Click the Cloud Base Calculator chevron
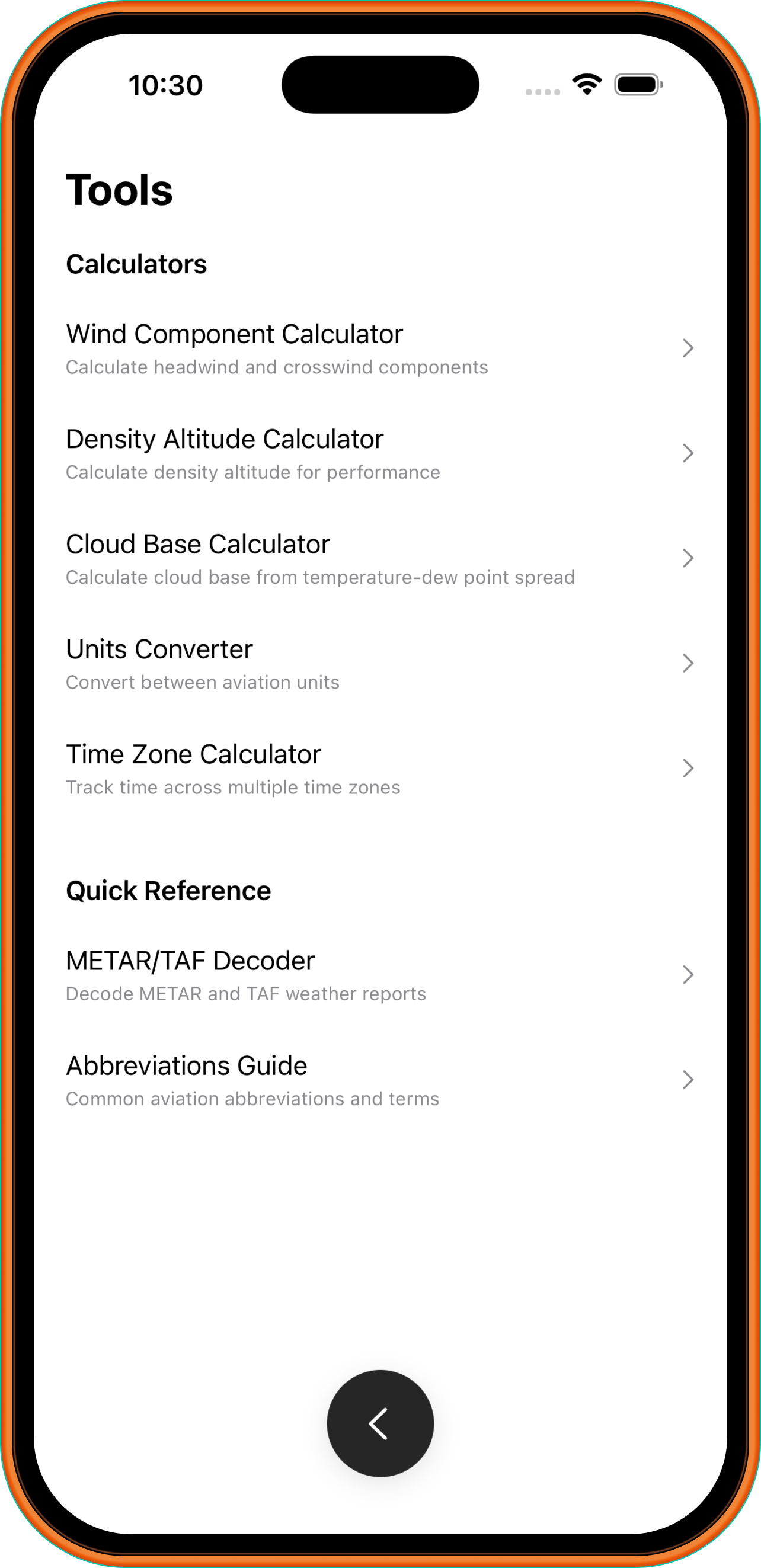Screen dimensions: 761x1568 688,558
